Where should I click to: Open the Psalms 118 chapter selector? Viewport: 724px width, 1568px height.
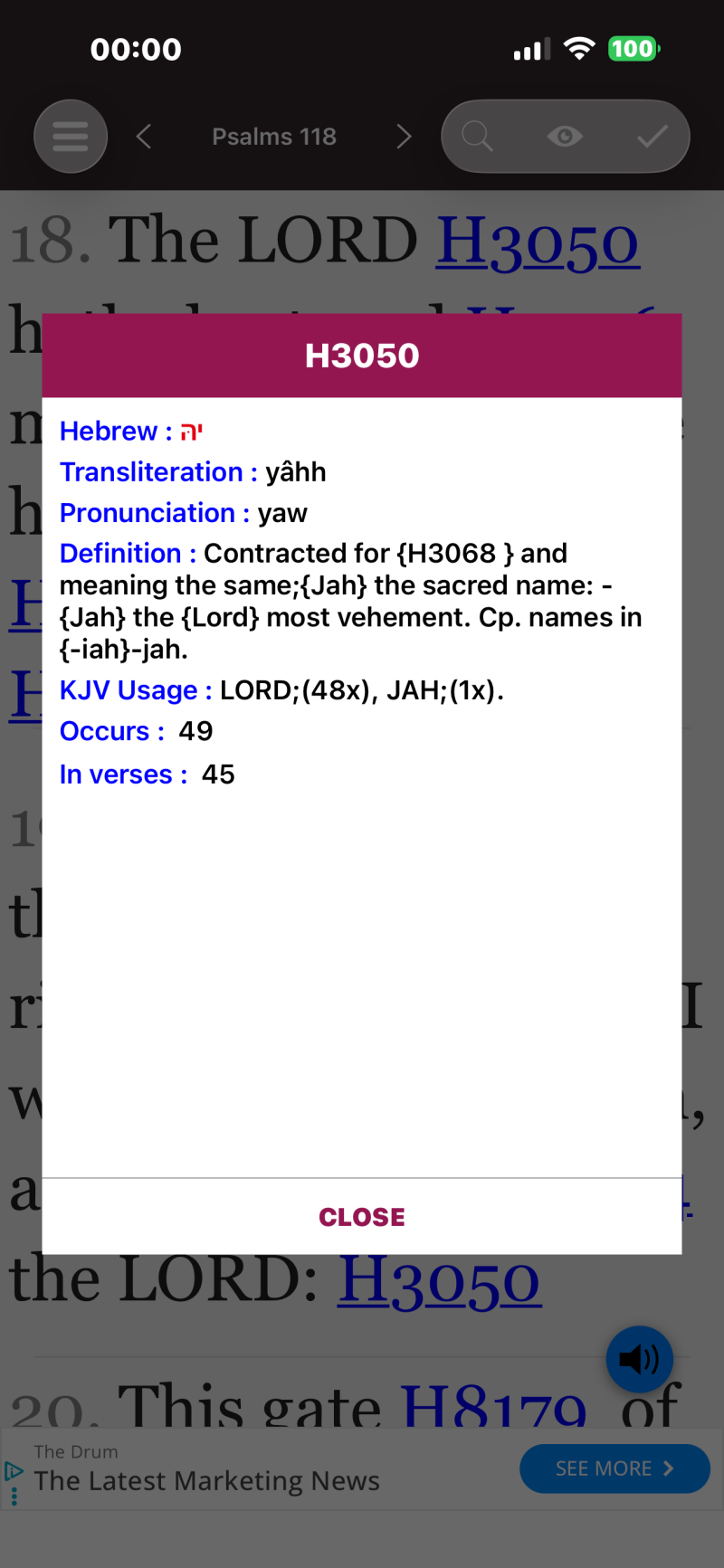point(274,137)
